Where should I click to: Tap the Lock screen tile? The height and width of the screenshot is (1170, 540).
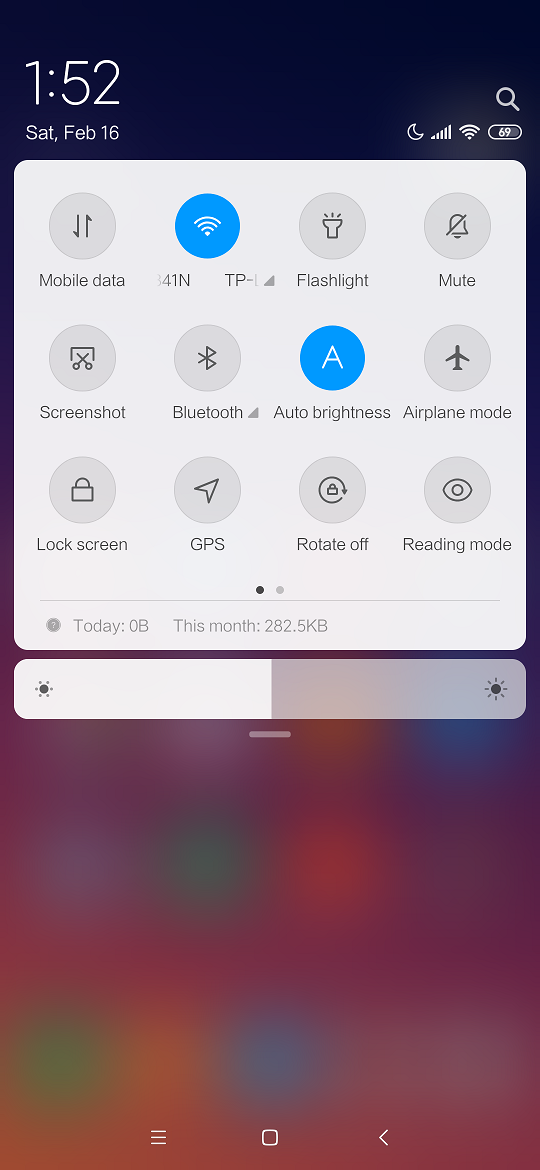point(82,490)
